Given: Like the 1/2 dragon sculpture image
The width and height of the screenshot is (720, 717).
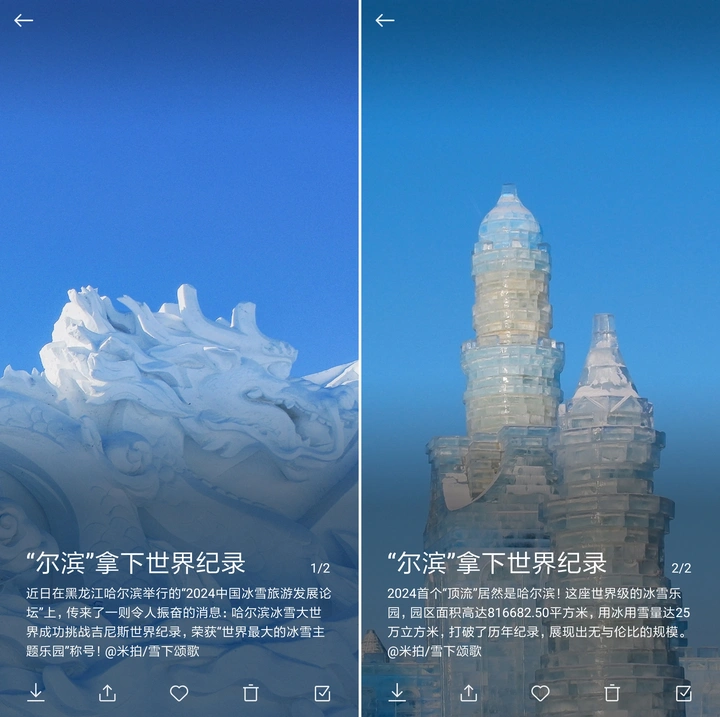Looking at the screenshot, I should (179, 692).
